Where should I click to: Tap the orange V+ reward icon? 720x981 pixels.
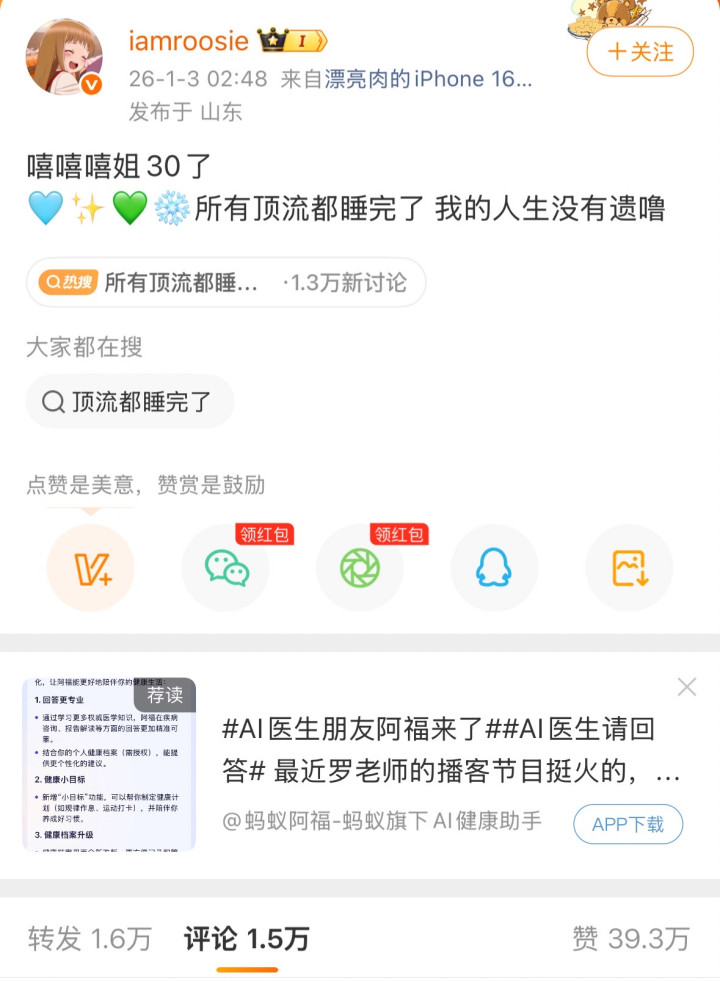point(91,568)
